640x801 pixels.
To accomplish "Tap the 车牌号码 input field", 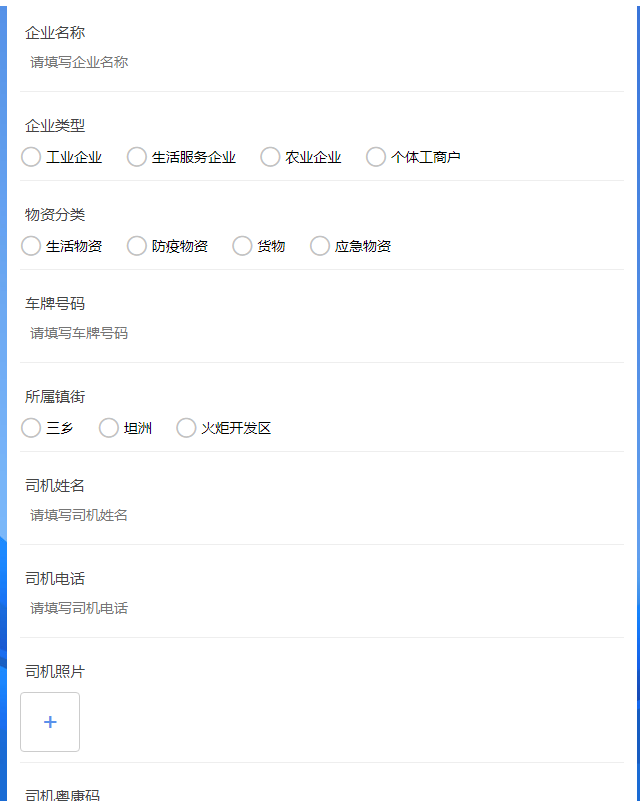I will click(x=320, y=333).
